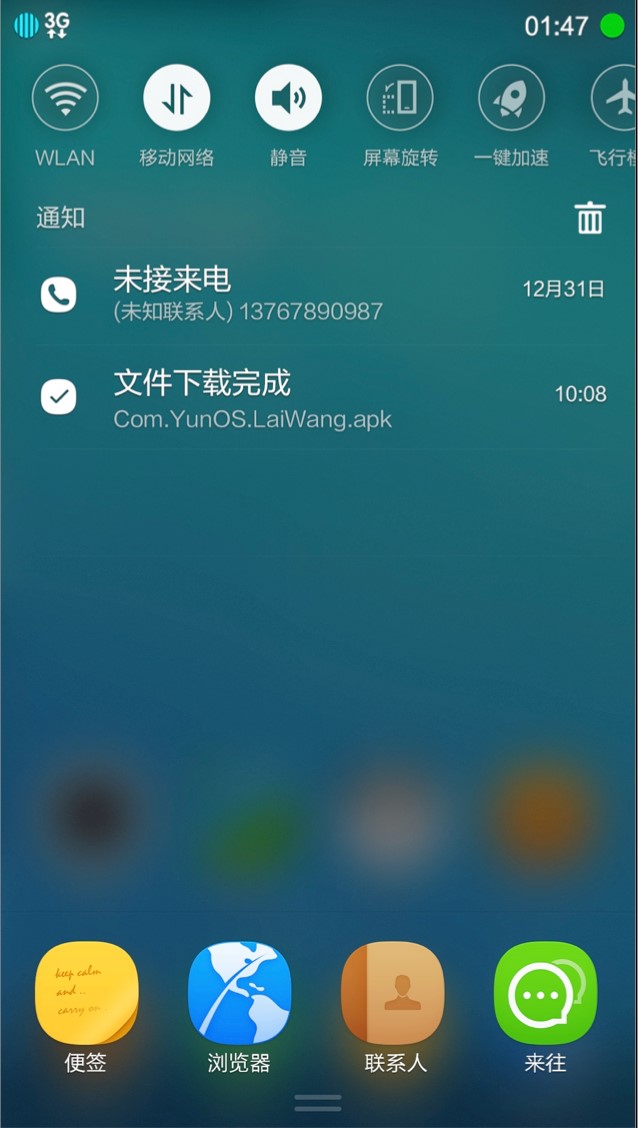Toggle the silent mode (静音)

tap(288, 98)
